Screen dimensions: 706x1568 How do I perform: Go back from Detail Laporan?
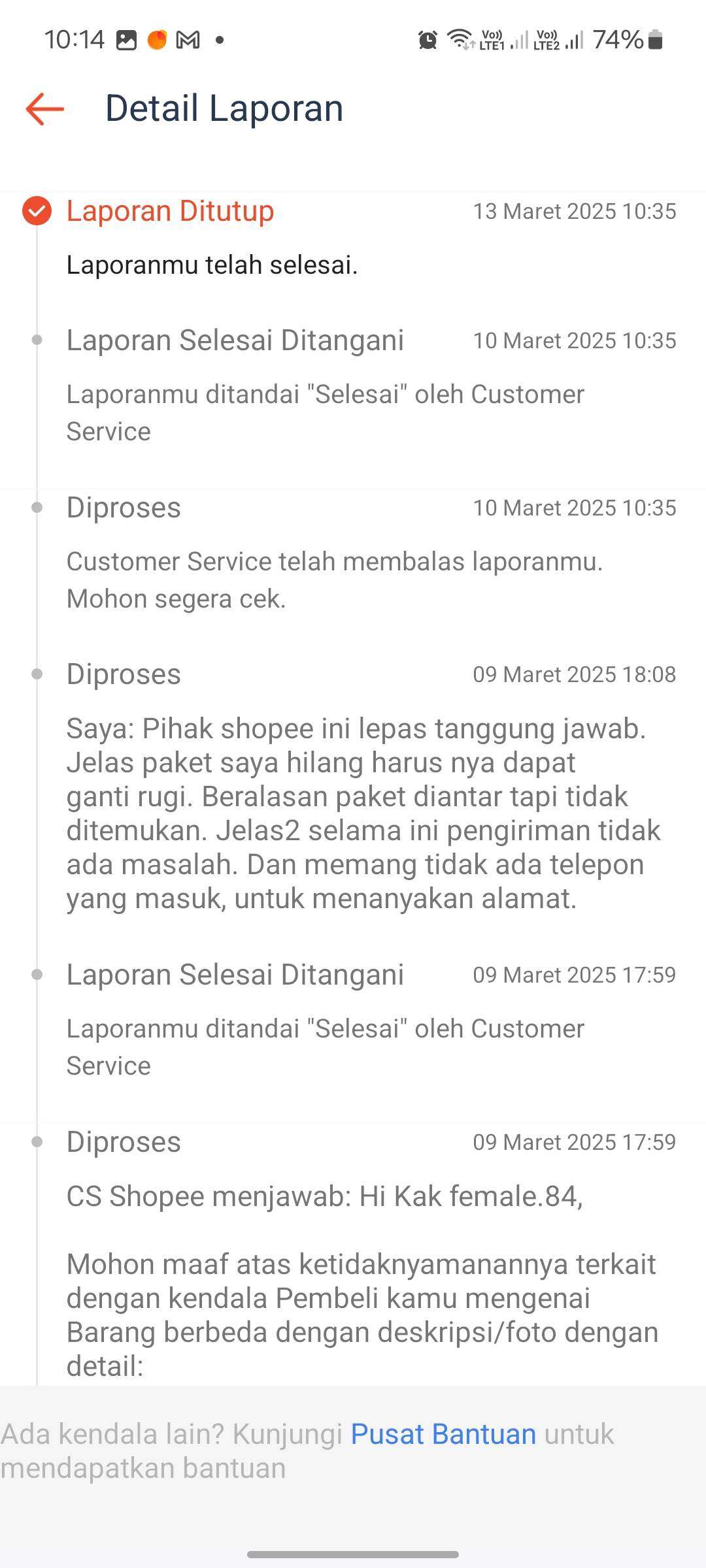click(x=44, y=108)
